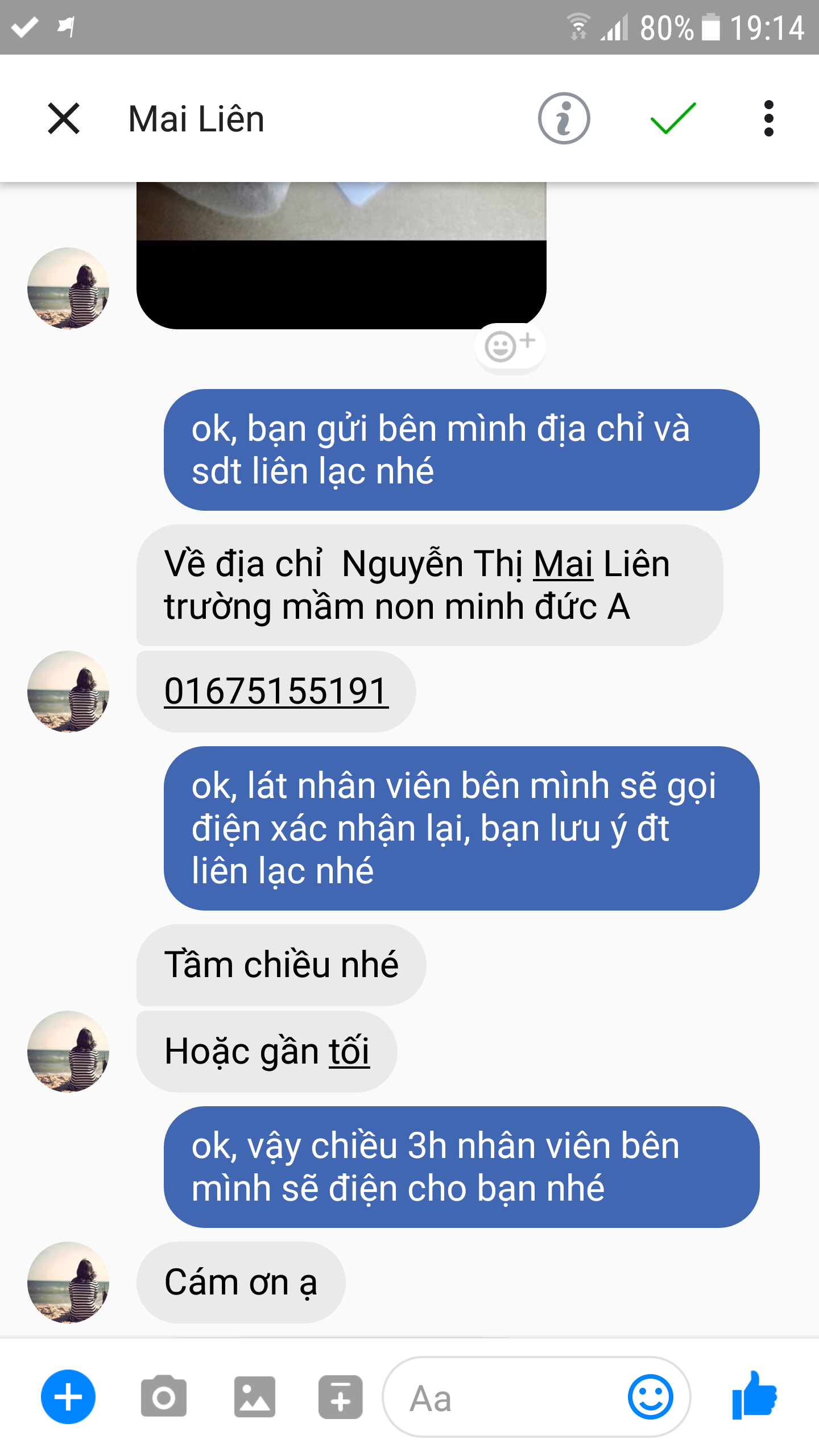Open saved replies icon
This screenshot has height=1456, width=819.
click(340, 1397)
